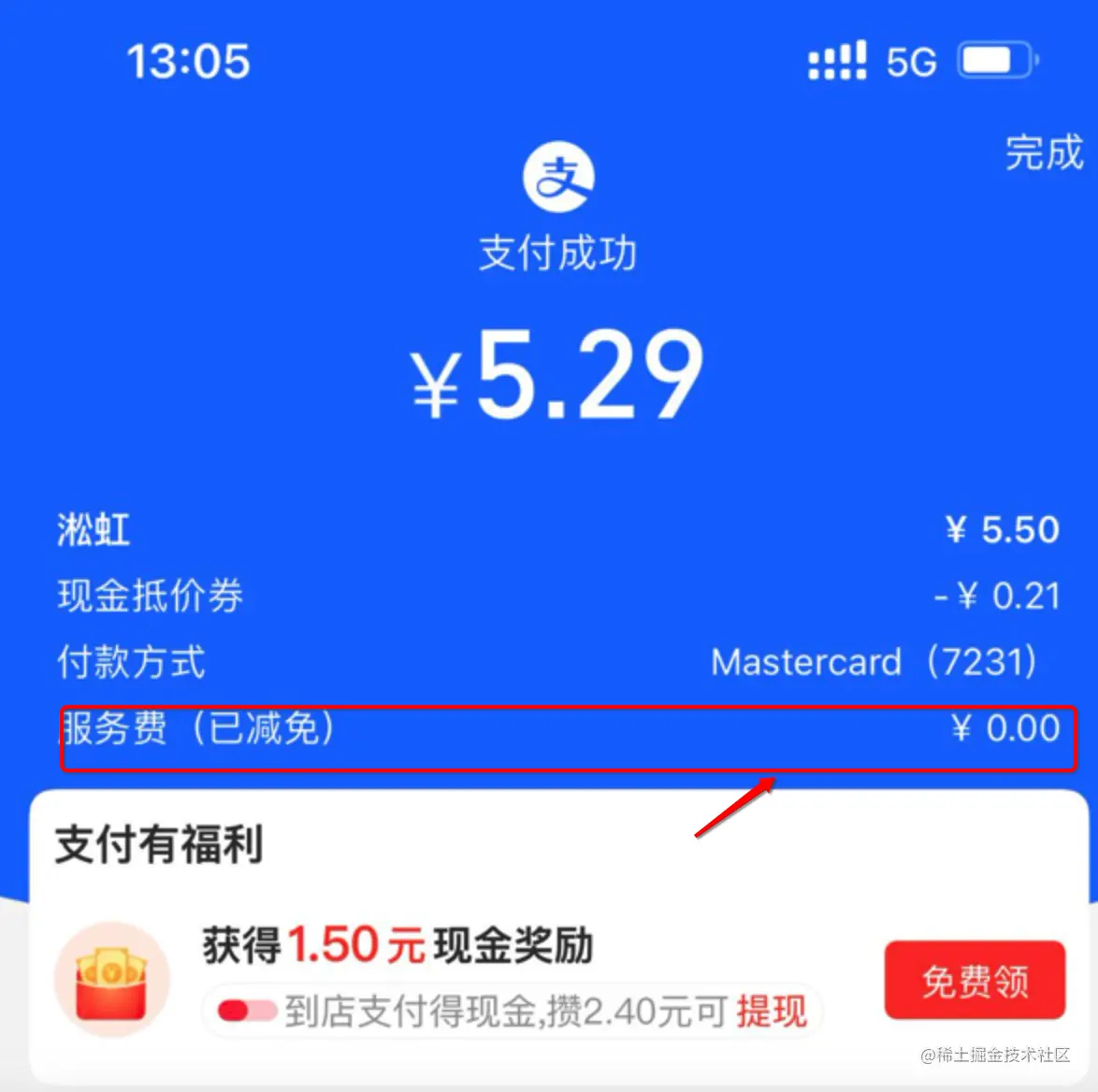
Task: Open the 提现 withdrawal link
Action: click(772, 1011)
